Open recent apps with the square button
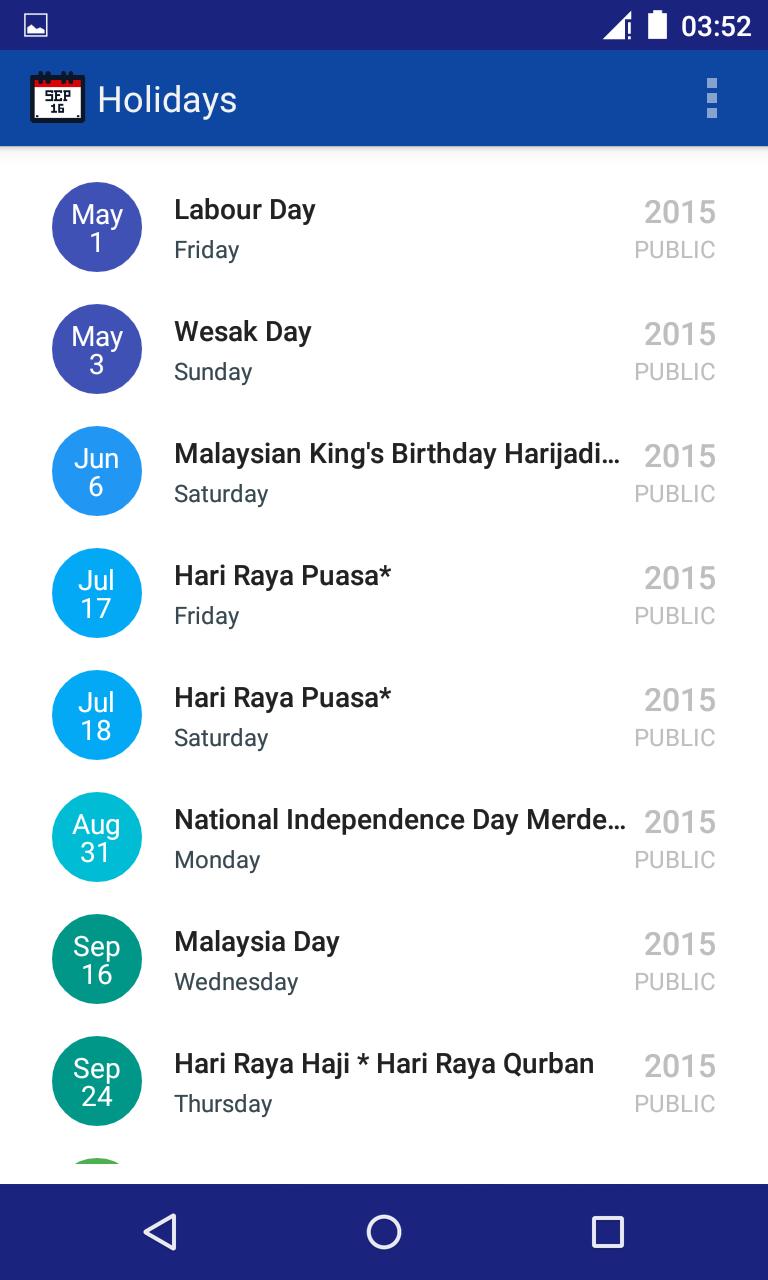768x1280 pixels. (608, 1232)
